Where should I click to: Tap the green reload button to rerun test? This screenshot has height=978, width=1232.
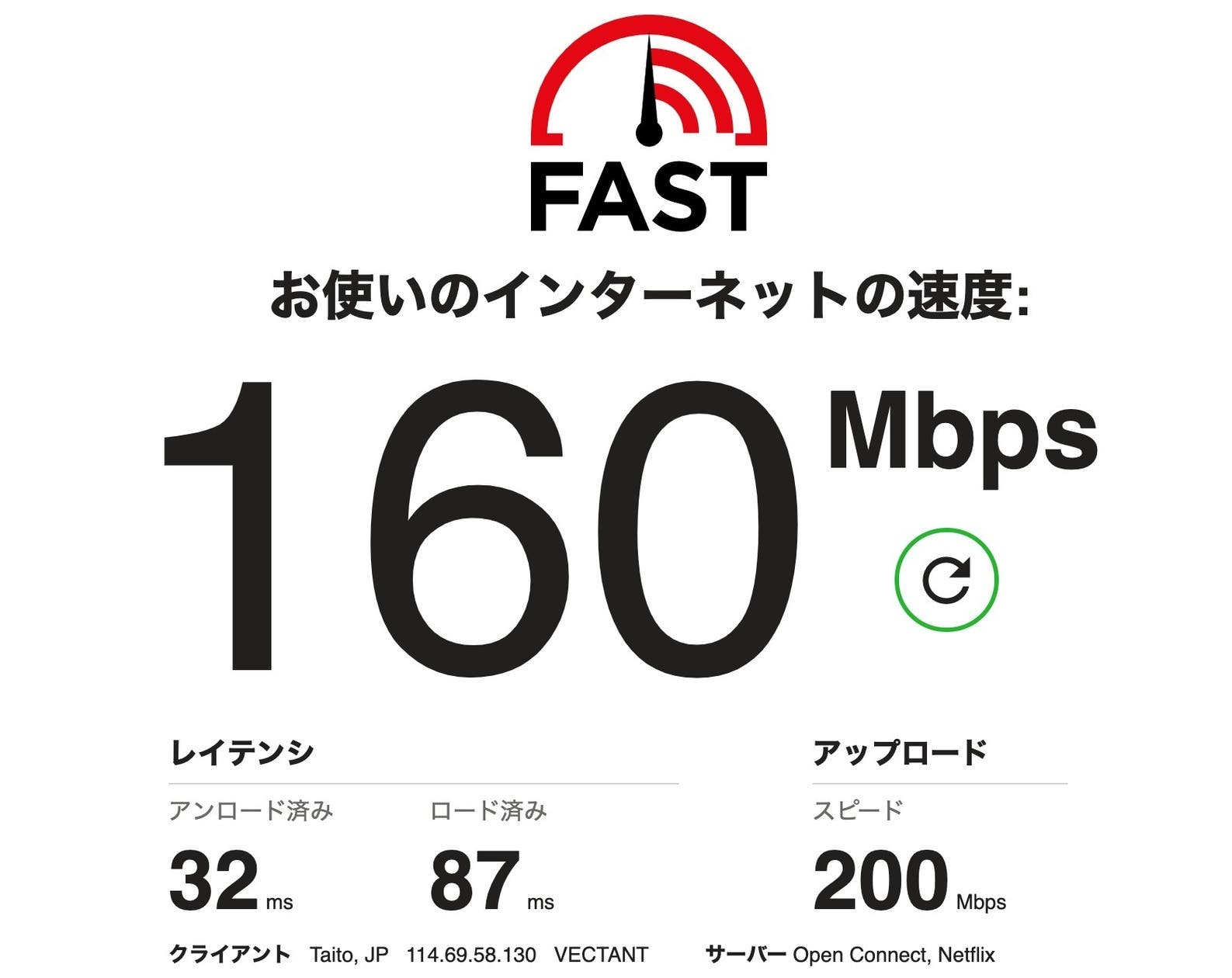[946, 580]
